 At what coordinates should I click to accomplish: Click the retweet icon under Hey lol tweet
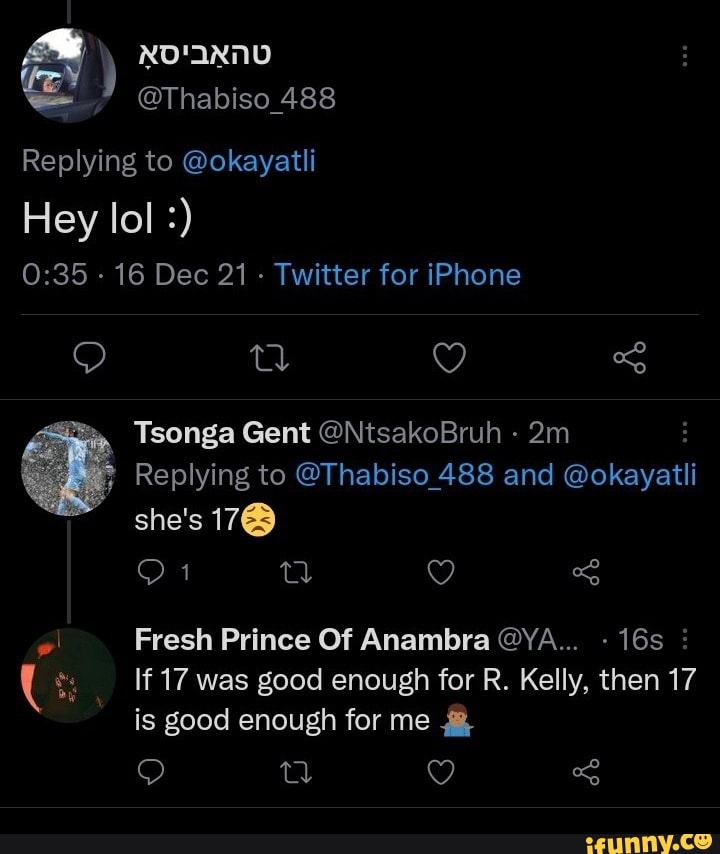point(270,358)
